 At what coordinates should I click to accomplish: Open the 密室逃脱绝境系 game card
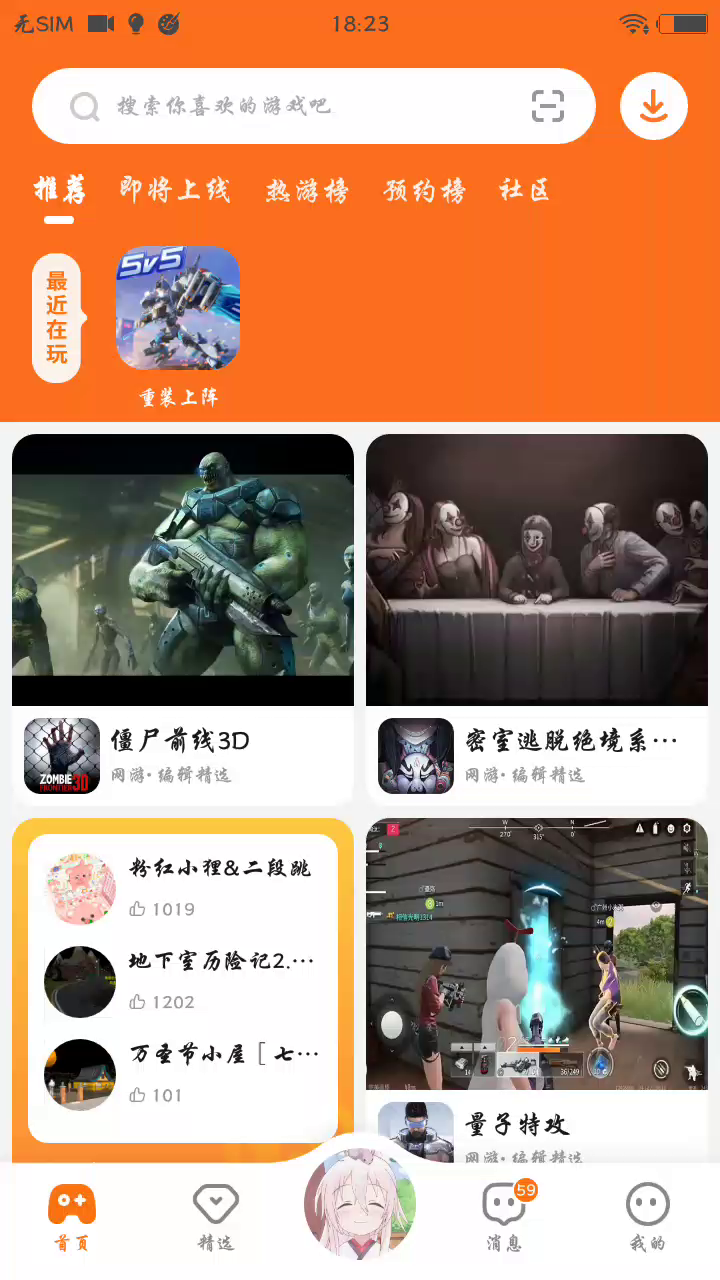[x=537, y=620]
